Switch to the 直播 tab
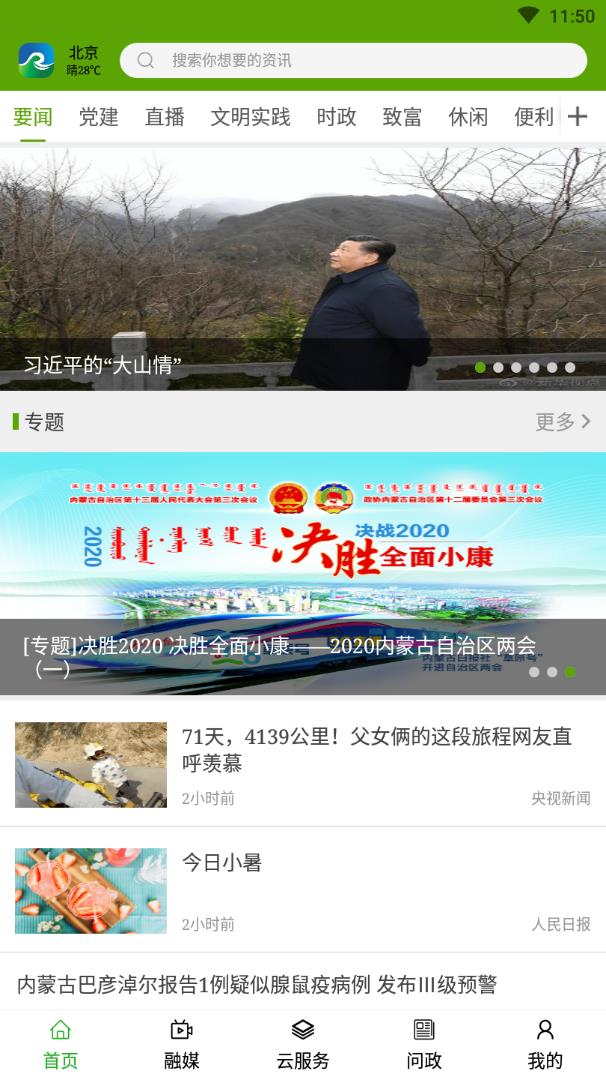Screen dimensions: 606x1080 [x=165, y=117]
